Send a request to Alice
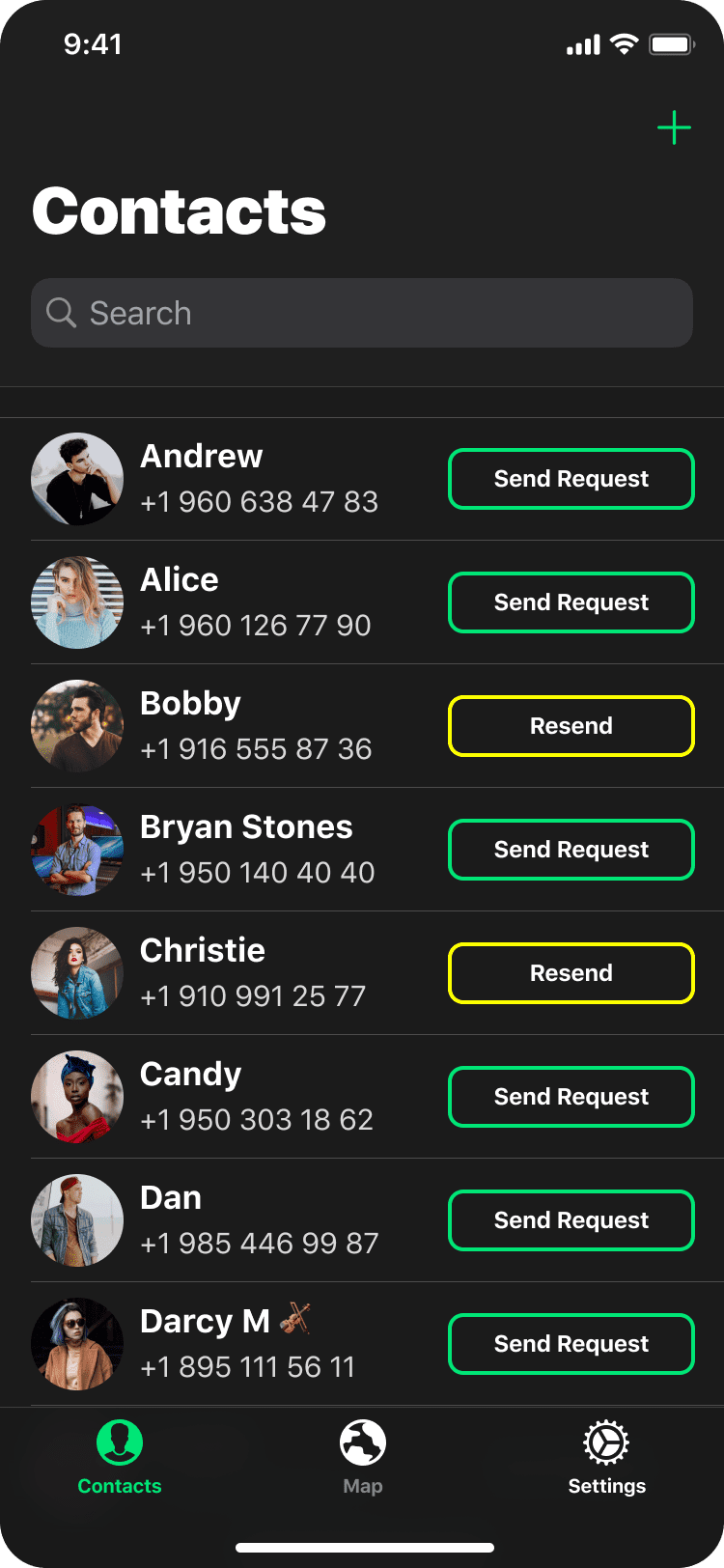This screenshot has height=1568, width=724. (571, 602)
